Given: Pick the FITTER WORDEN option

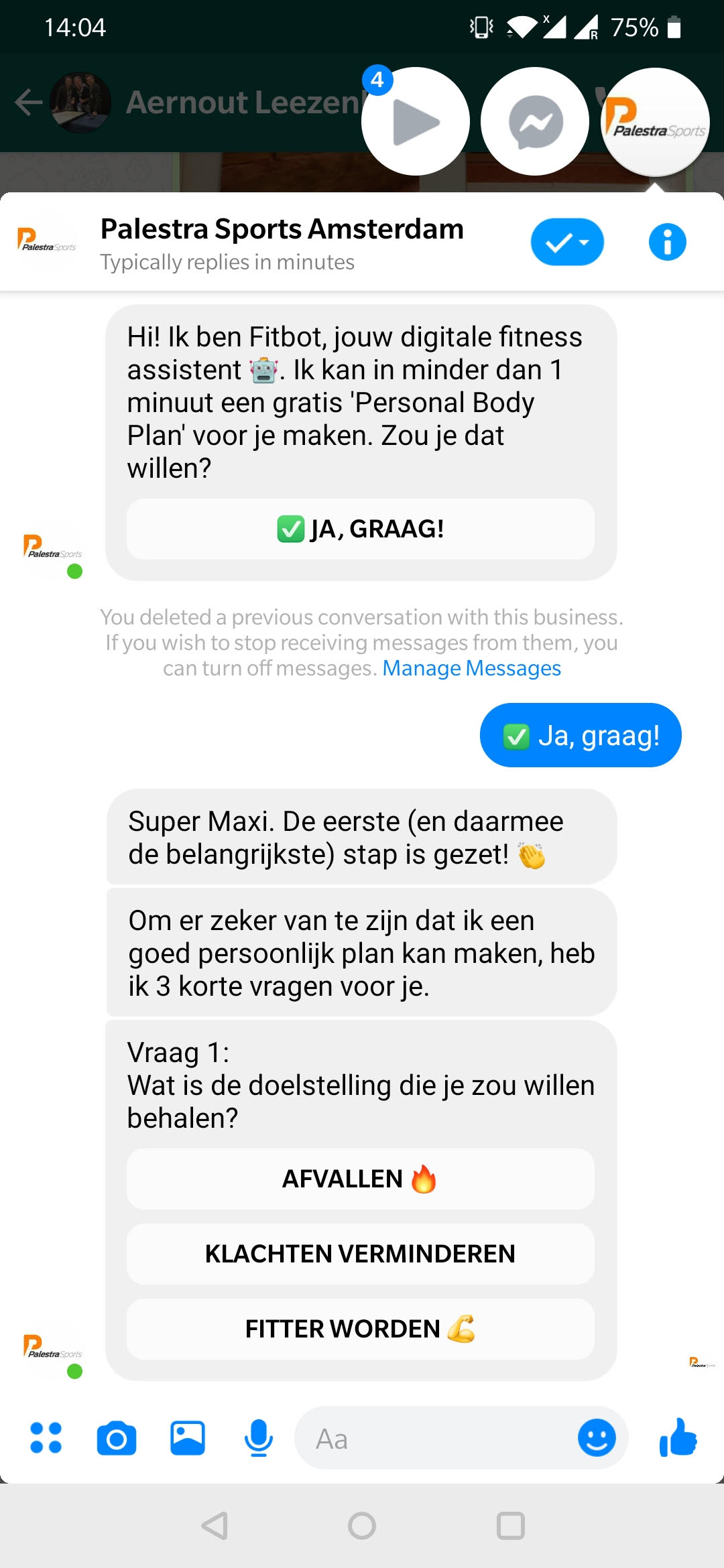Looking at the screenshot, I should pyautogui.click(x=361, y=1329).
